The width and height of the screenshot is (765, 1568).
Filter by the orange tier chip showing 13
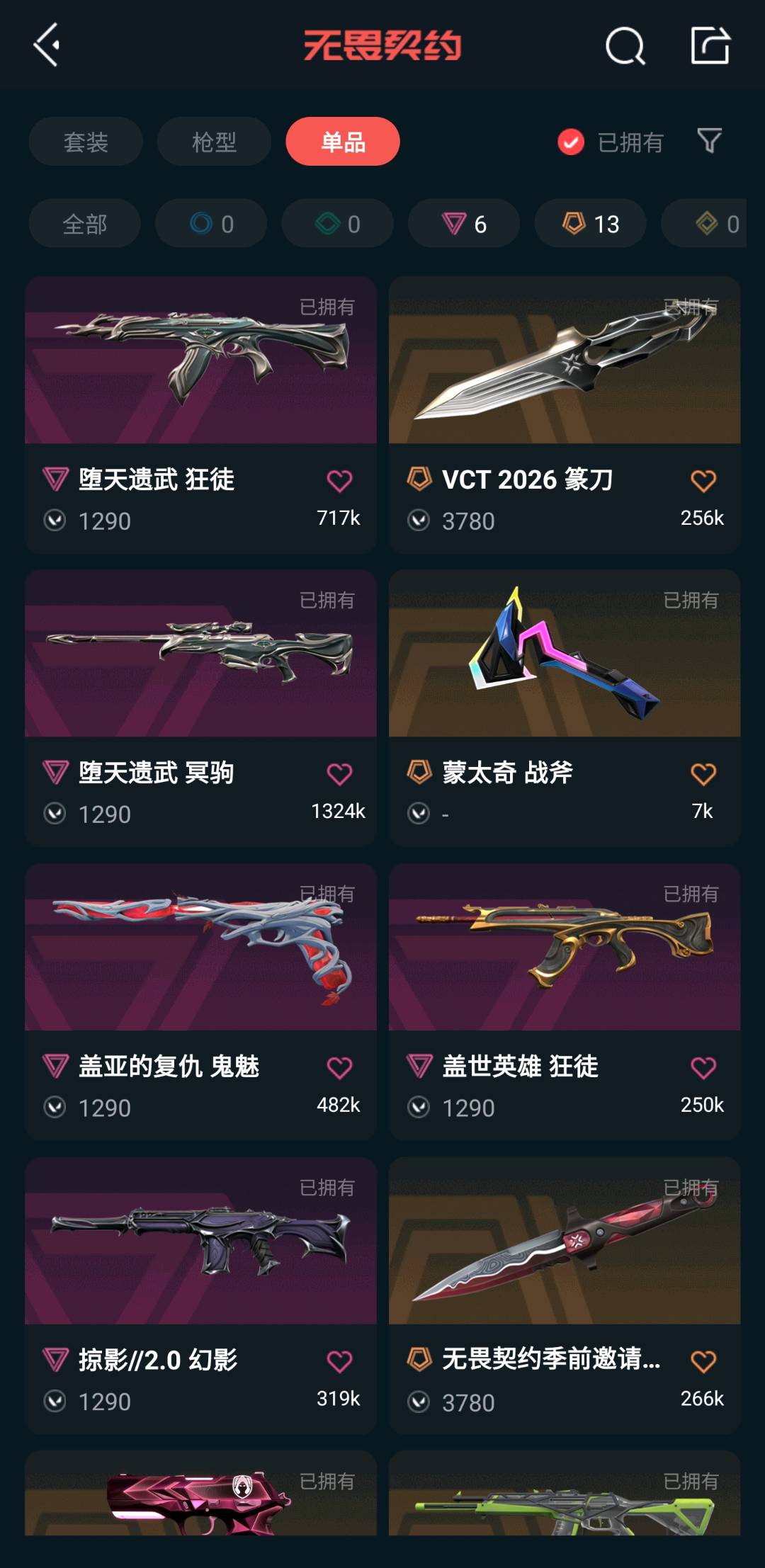tap(590, 224)
